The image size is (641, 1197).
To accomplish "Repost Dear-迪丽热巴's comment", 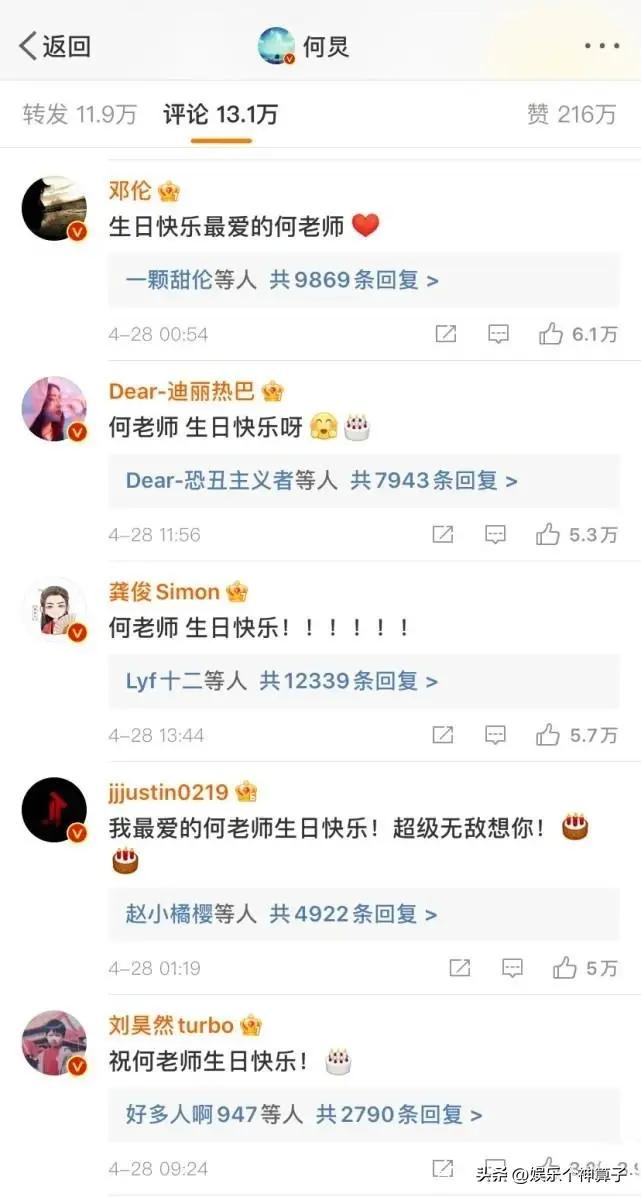I will (443, 535).
